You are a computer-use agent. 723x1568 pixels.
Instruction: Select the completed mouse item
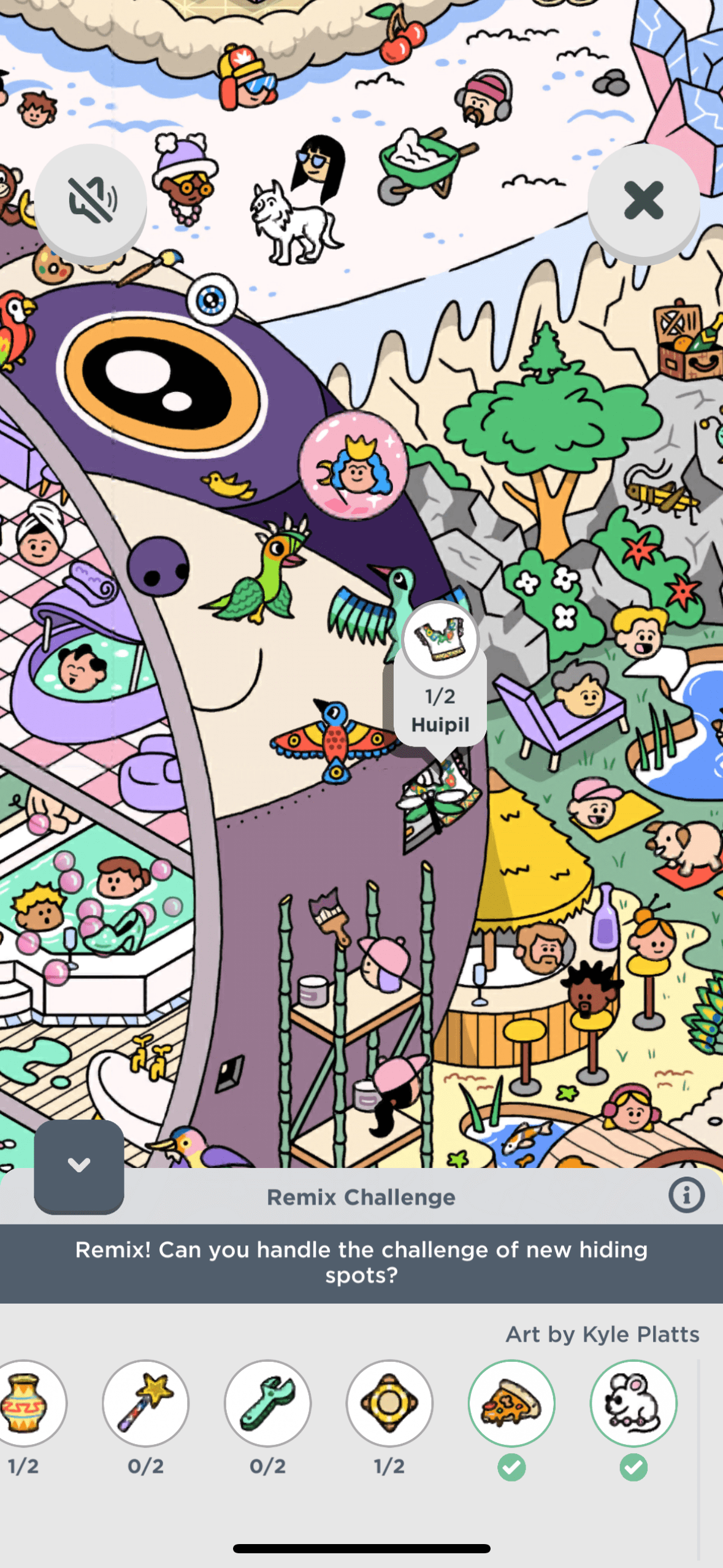tap(633, 1403)
